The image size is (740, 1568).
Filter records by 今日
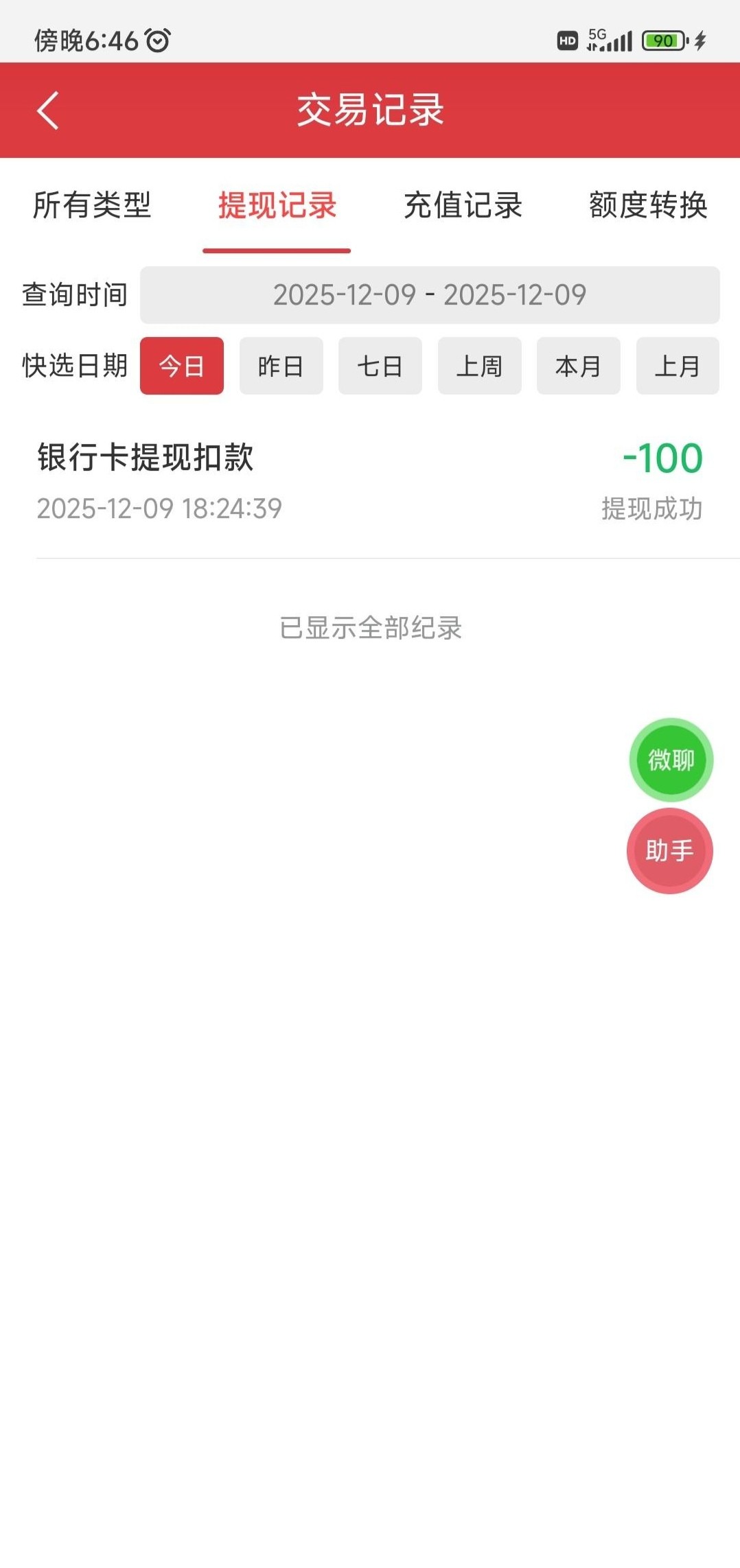pyautogui.click(x=182, y=366)
